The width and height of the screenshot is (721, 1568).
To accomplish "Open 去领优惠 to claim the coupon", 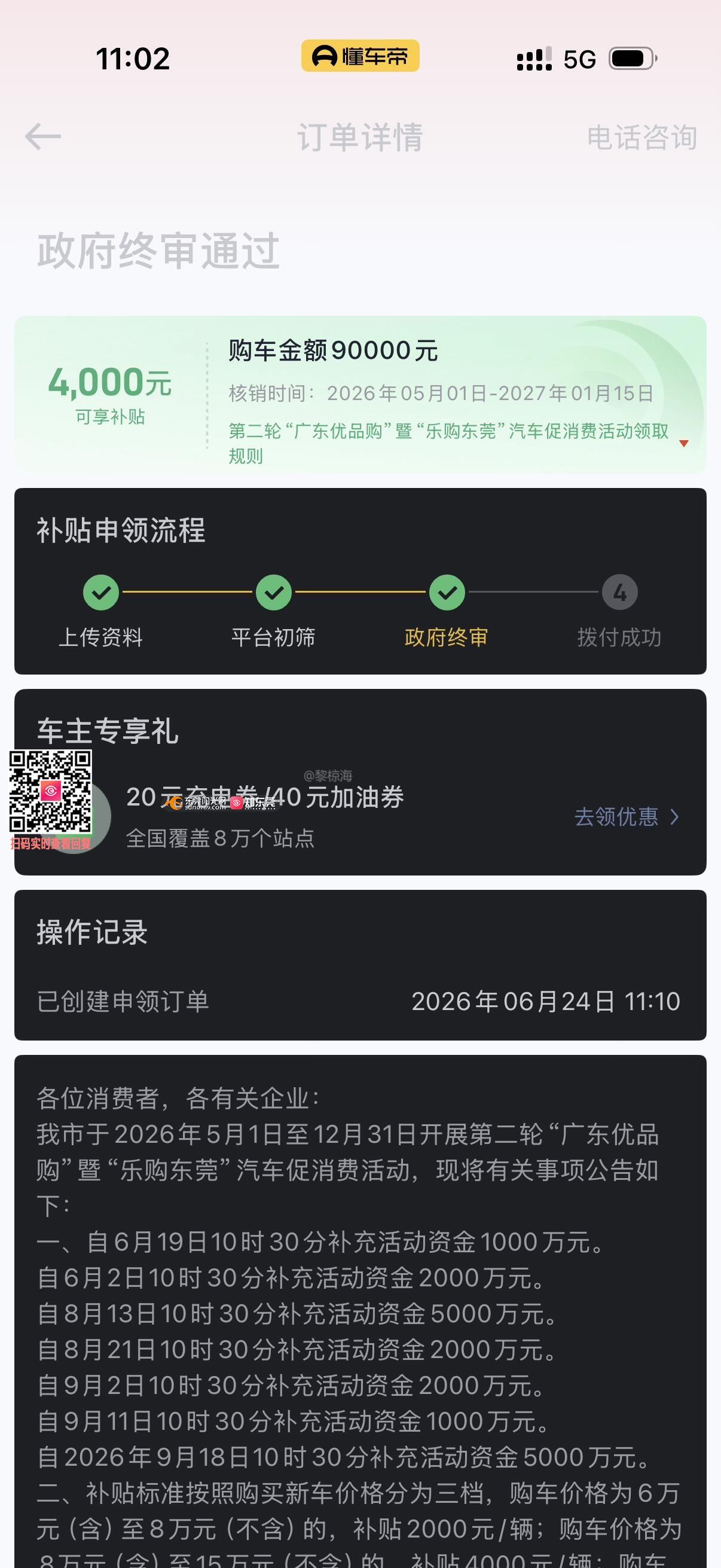I will (627, 816).
